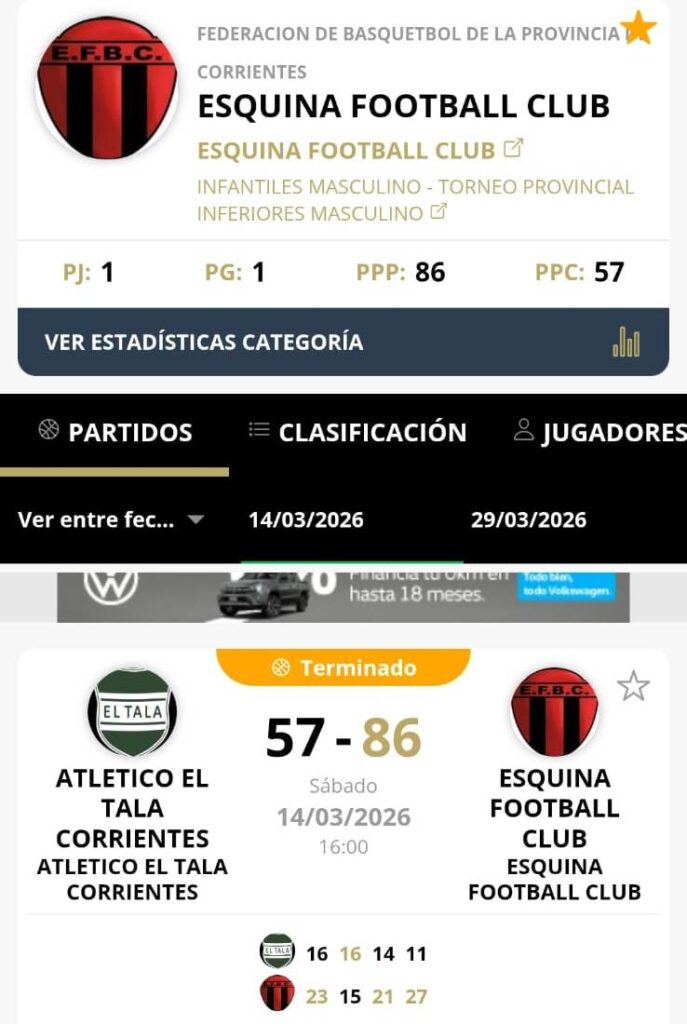Remove Esquina Football Club from favorites

[638, 28]
